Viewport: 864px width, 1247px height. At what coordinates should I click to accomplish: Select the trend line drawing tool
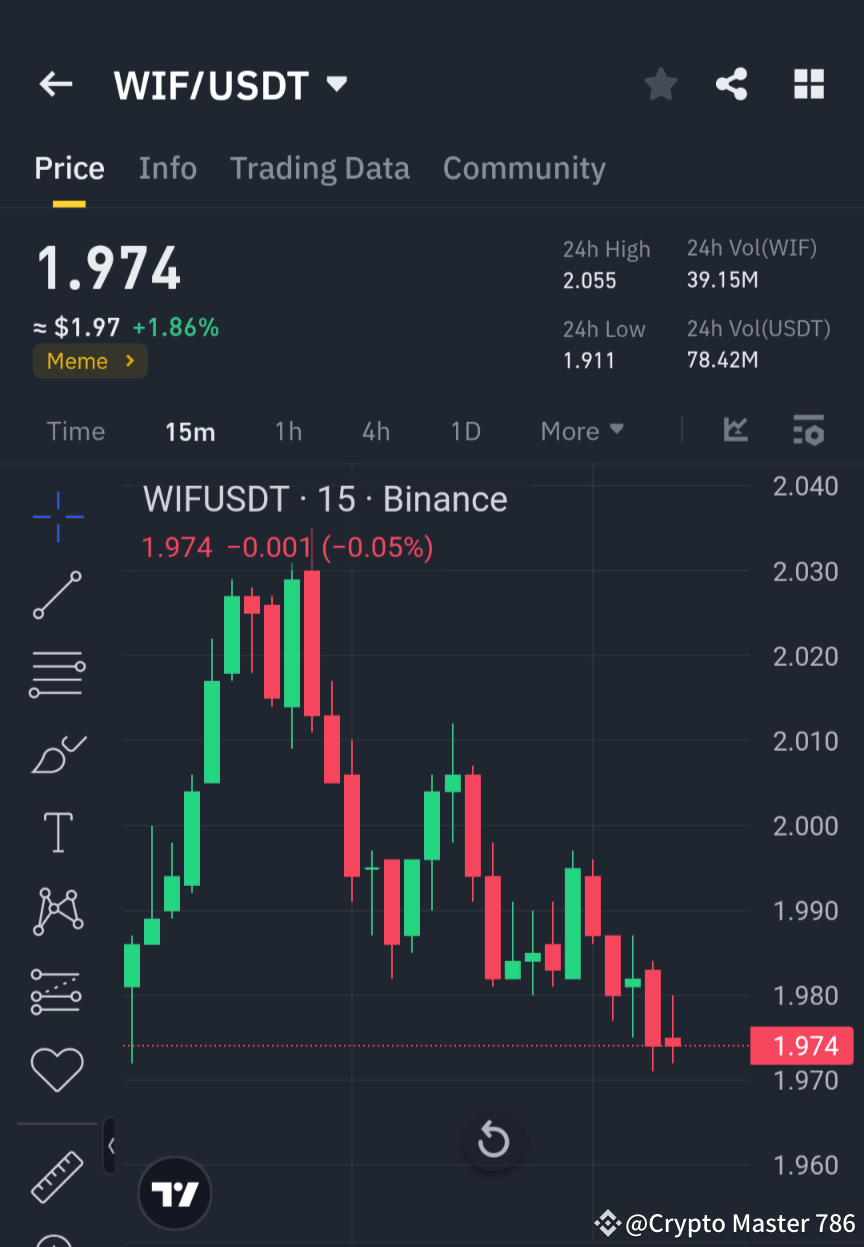pos(57,595)
